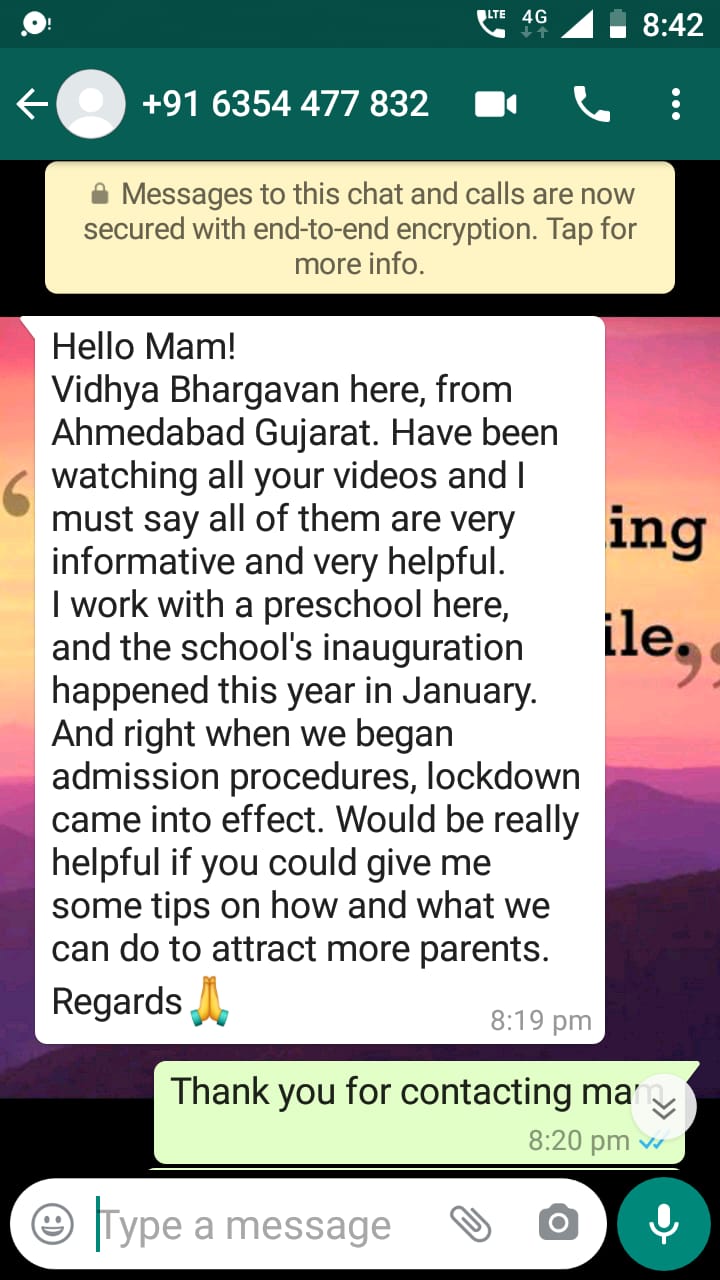
Task: Tap the microphone voice message button
Action: pos(663,1224)
